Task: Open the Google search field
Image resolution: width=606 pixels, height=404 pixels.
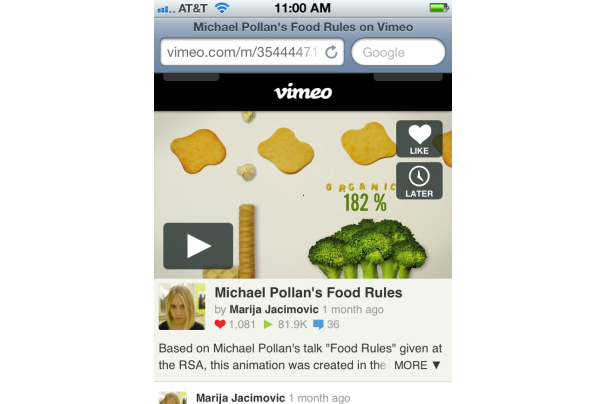Action: click(x=398, y=52)
